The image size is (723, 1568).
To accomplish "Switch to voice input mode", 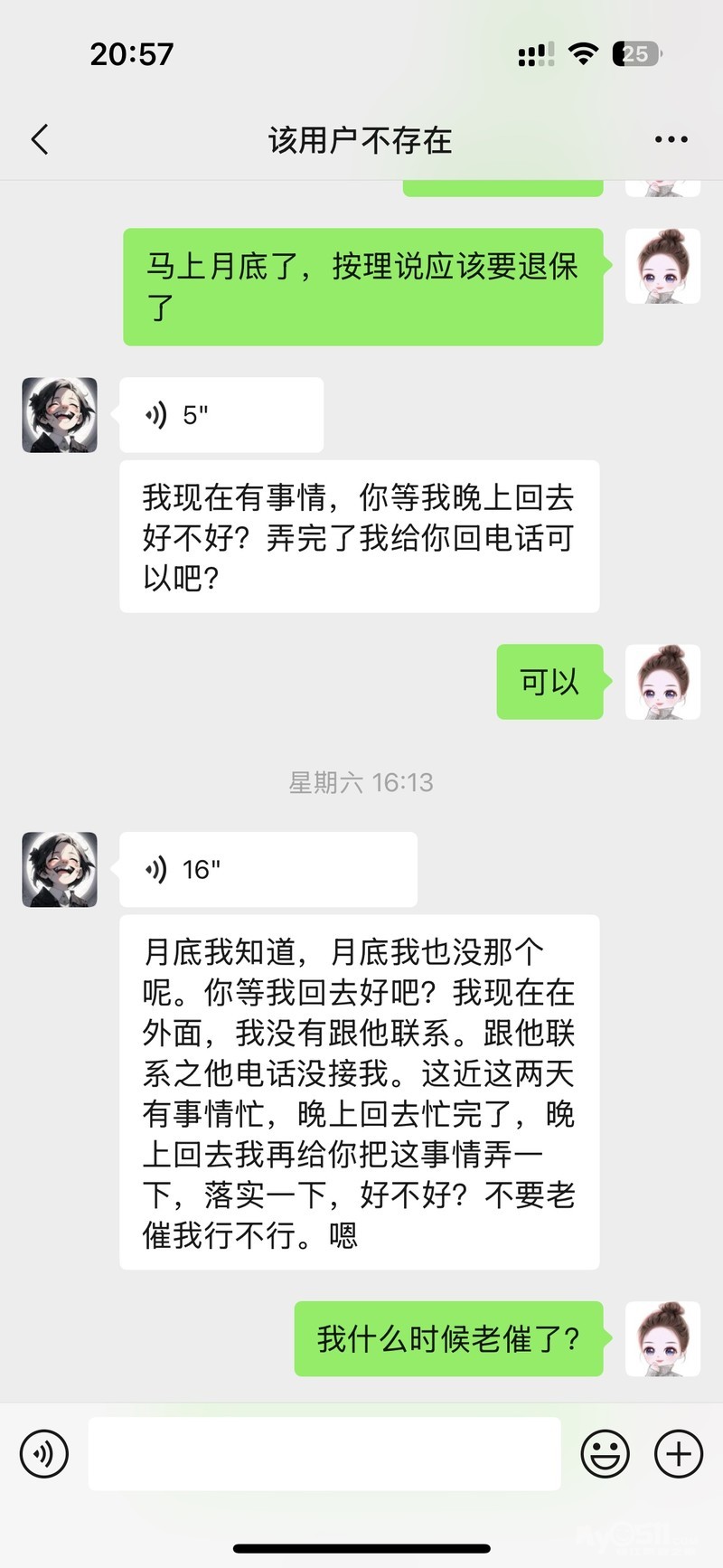I will [x=44, y=1453].
